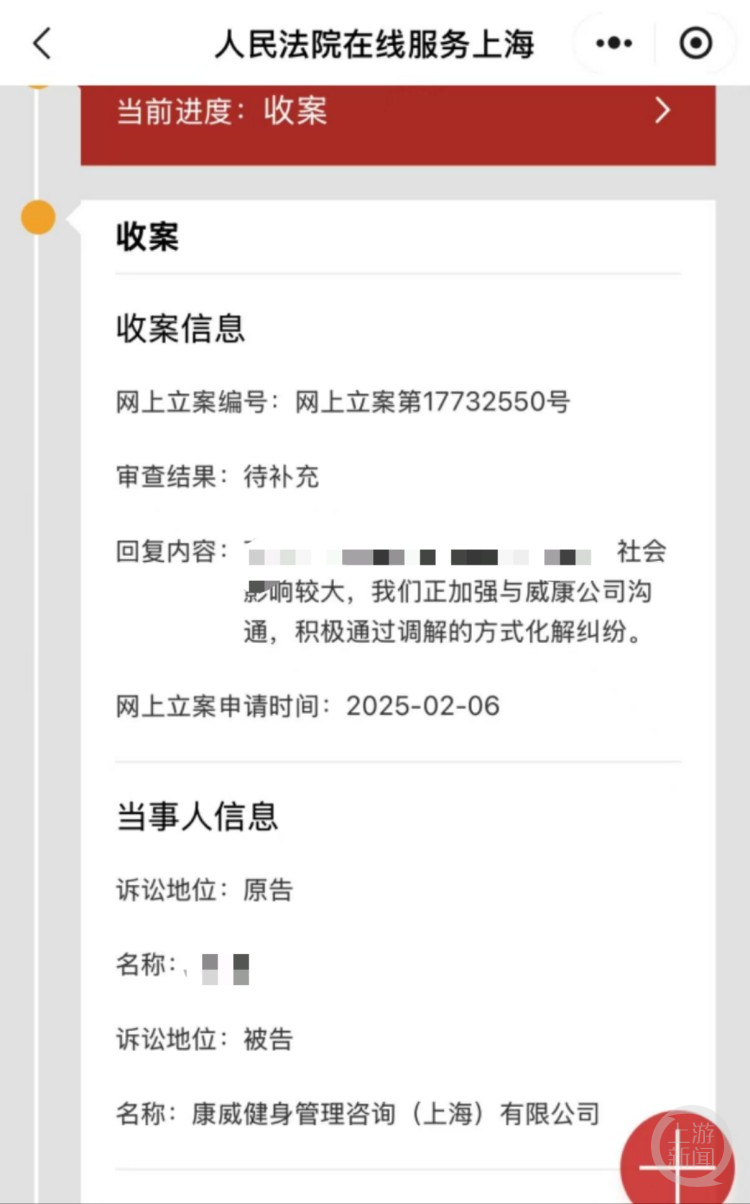Close the mini program with the circle button
The image size is (750, 1204).
(695, 44)
